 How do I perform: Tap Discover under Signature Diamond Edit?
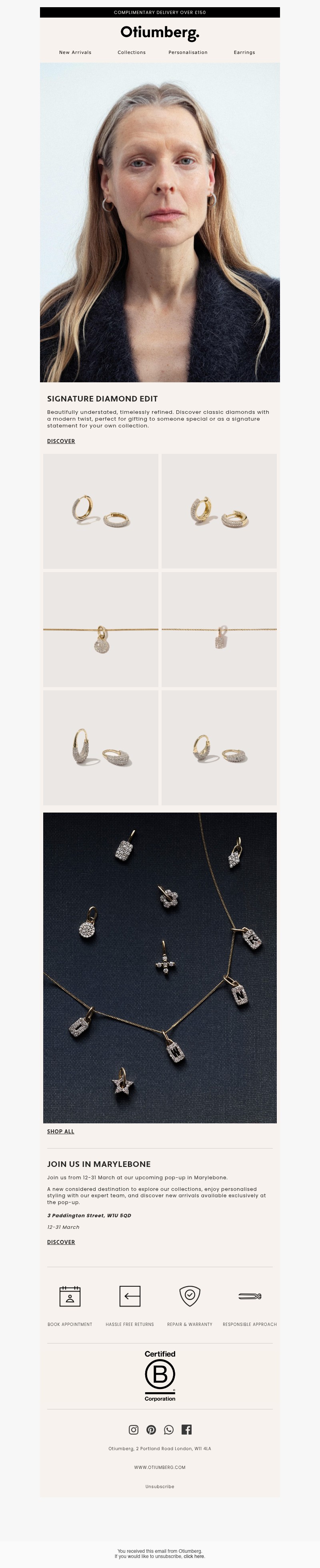[x=61, y=441]
